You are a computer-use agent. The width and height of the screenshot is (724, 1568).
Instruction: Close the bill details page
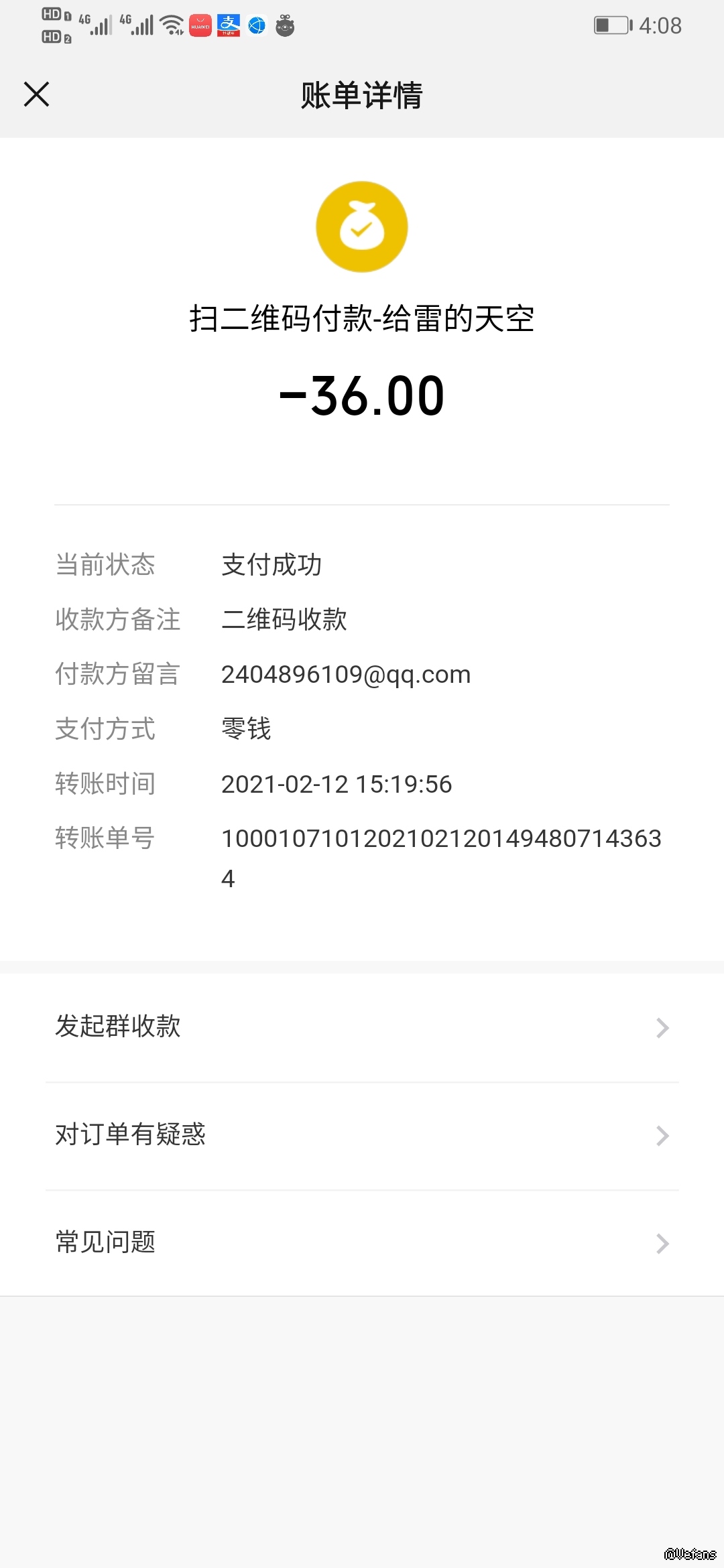coord(36,94)
